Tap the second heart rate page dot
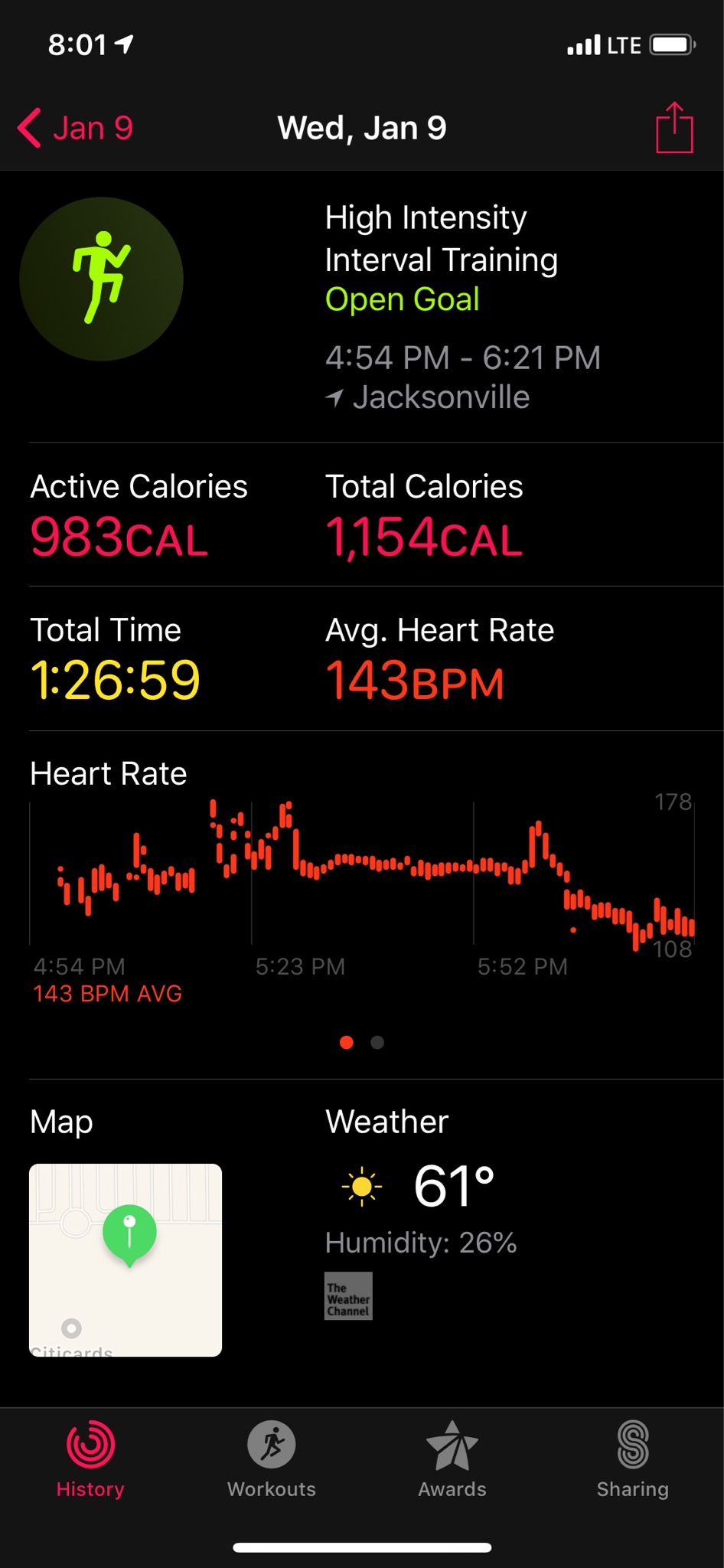The image size is (724, 1568). [377, 1042]
